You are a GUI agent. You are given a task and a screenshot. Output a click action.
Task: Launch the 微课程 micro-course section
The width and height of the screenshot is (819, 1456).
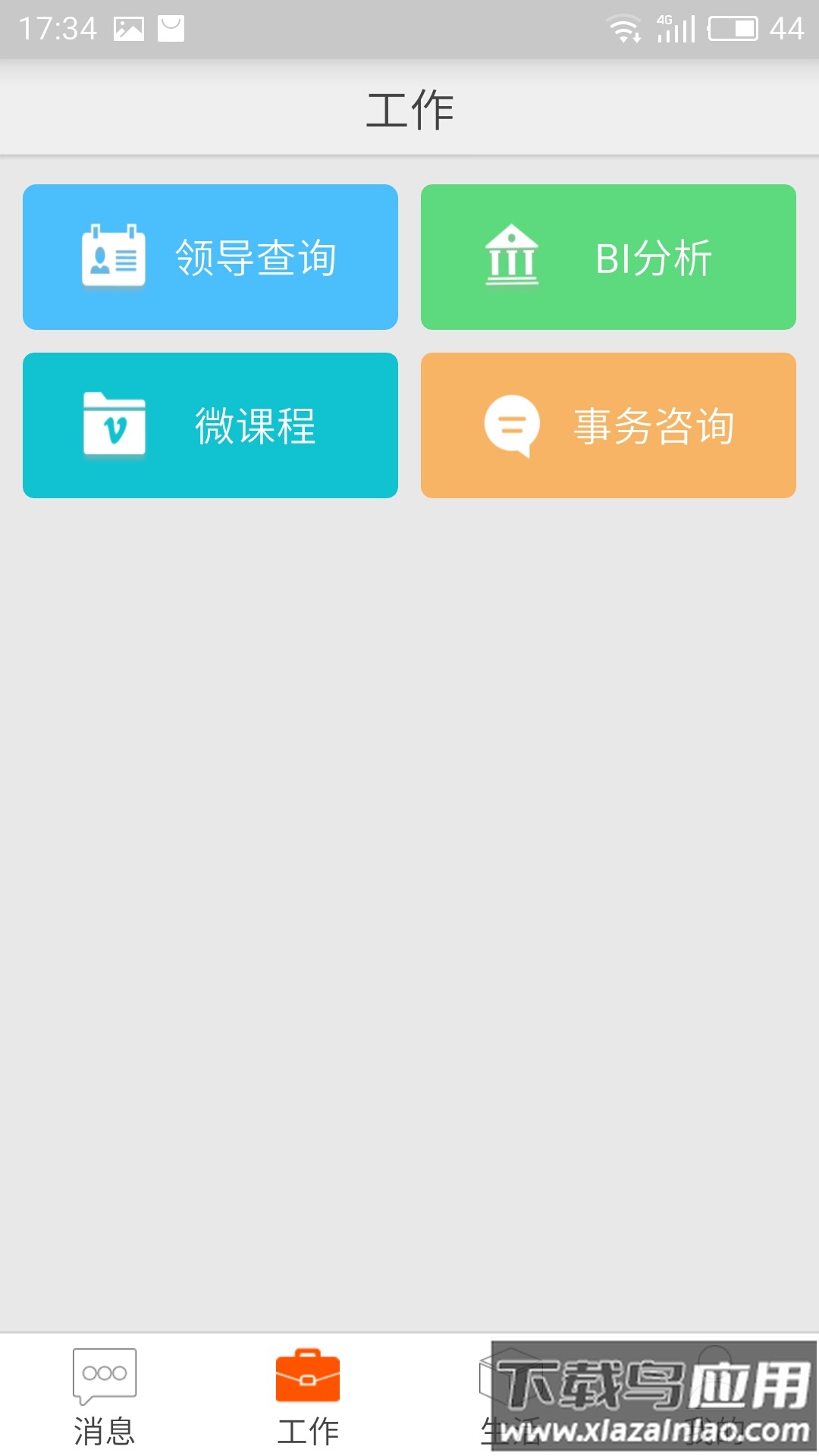point(210,425)
